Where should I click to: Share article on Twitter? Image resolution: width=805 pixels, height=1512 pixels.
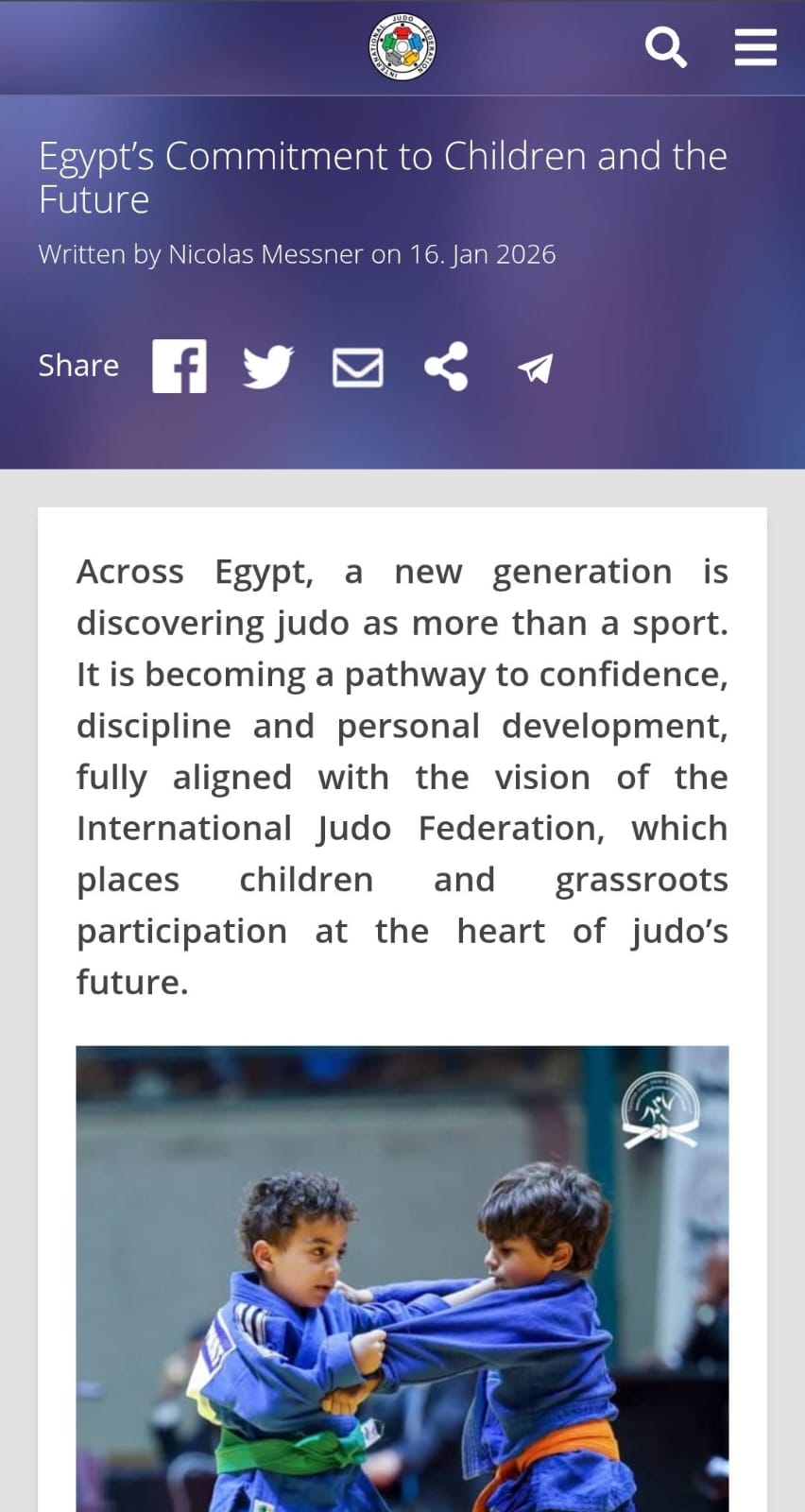pyautogui.click(x=268, y=366)
